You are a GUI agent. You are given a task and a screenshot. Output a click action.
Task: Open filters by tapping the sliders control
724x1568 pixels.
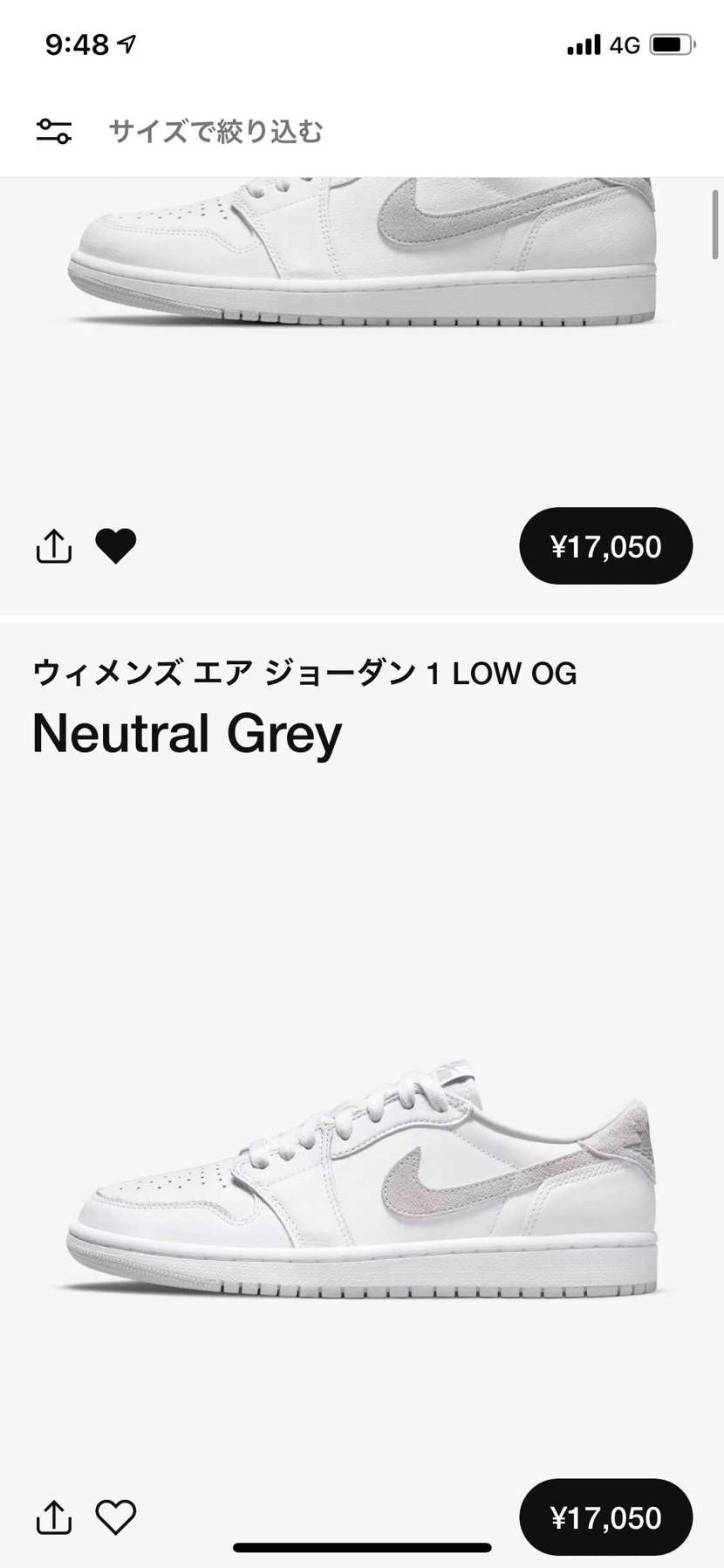[x=53, y=131]
